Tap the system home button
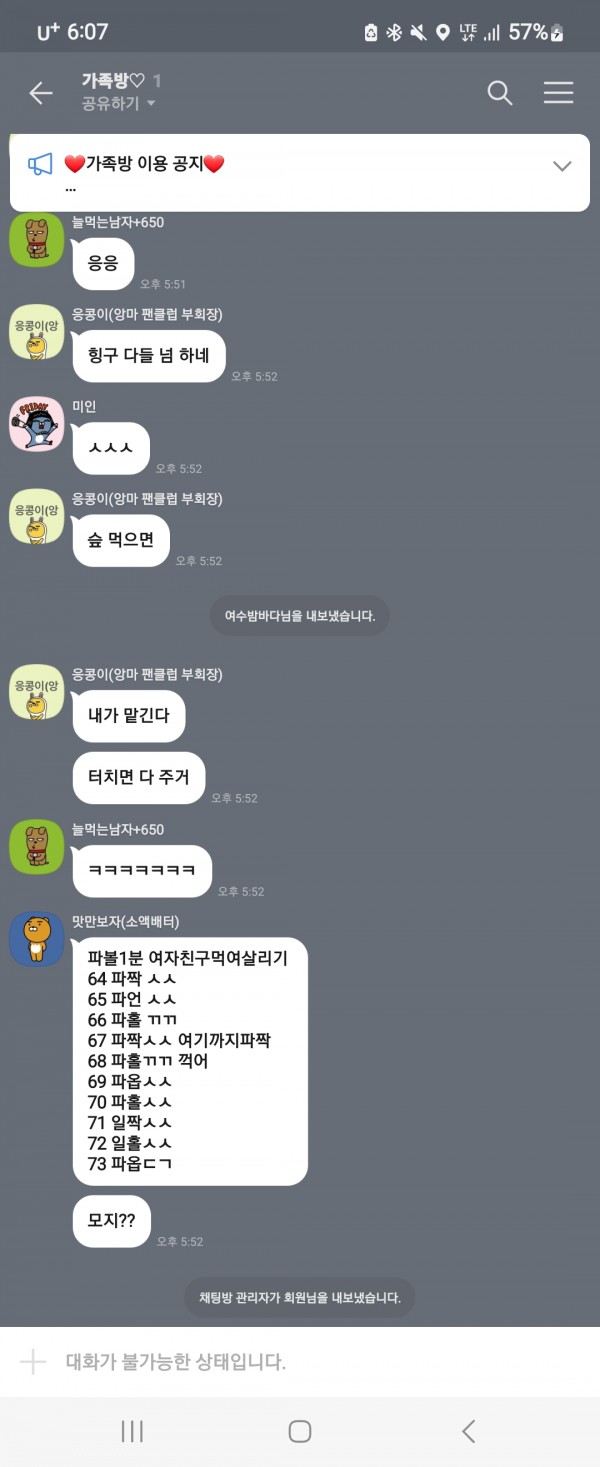Screen dimensions: 600x1467 coord(299,1431)
